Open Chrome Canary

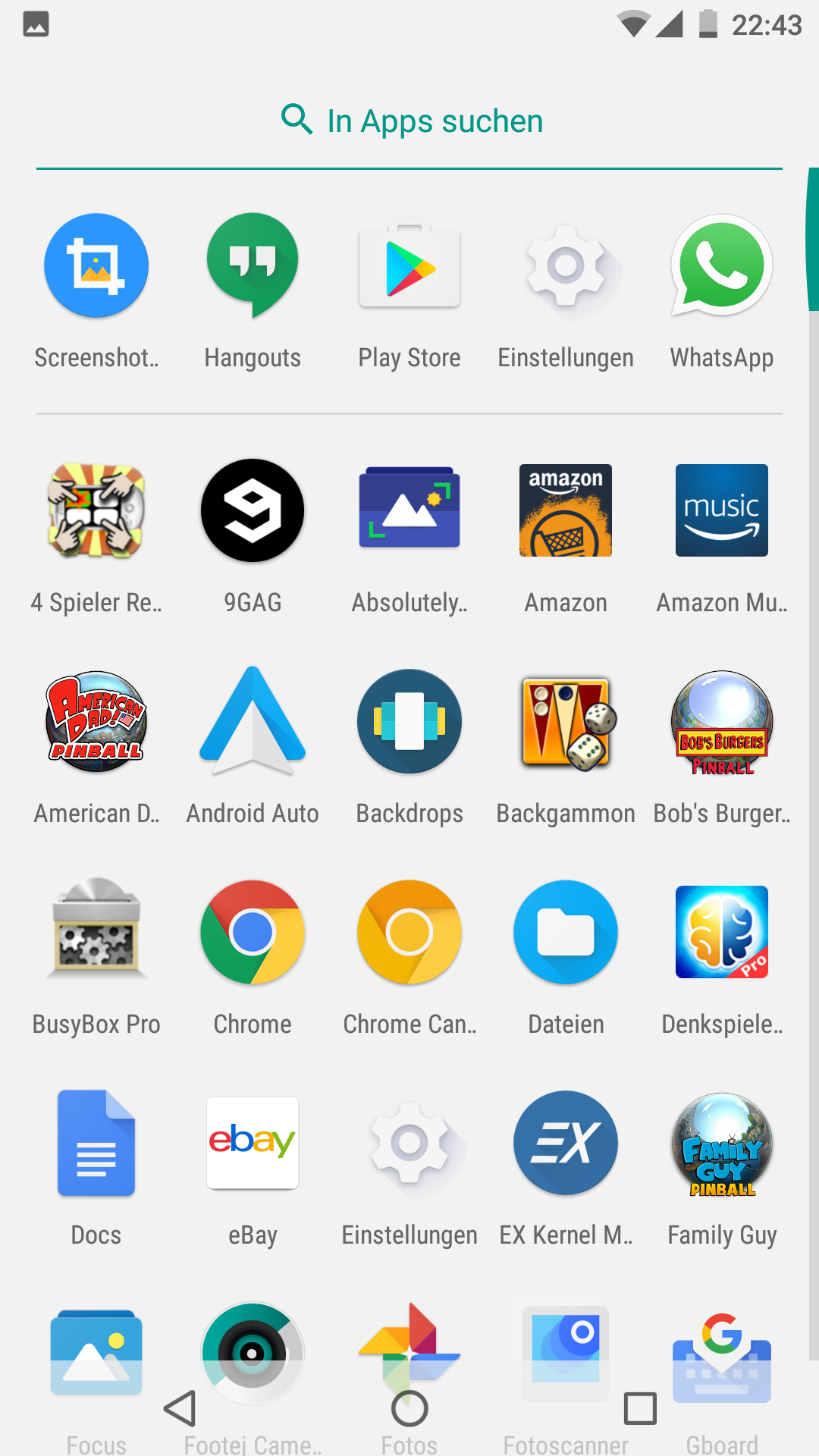click(409, 932)
